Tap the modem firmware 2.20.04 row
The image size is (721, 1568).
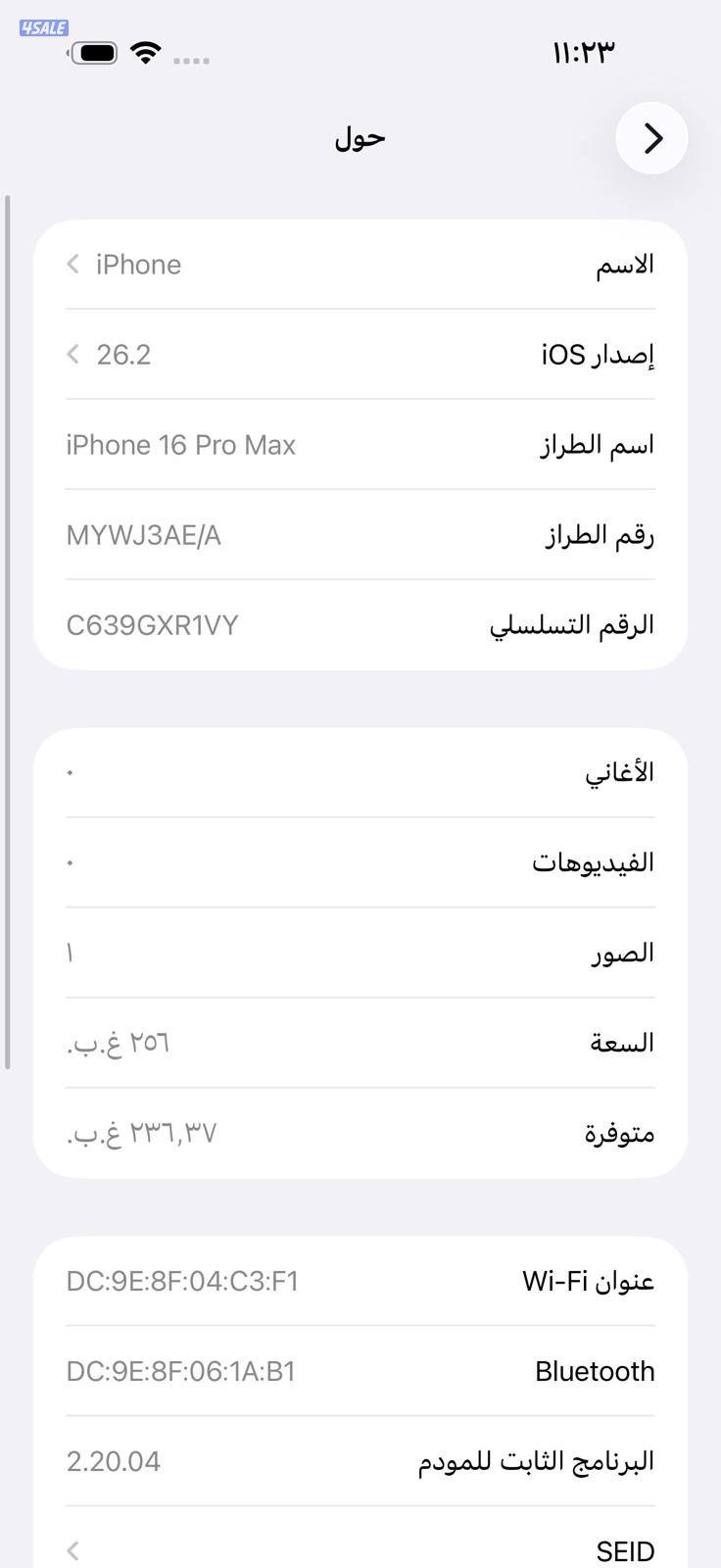click(x=360, y=1461)
